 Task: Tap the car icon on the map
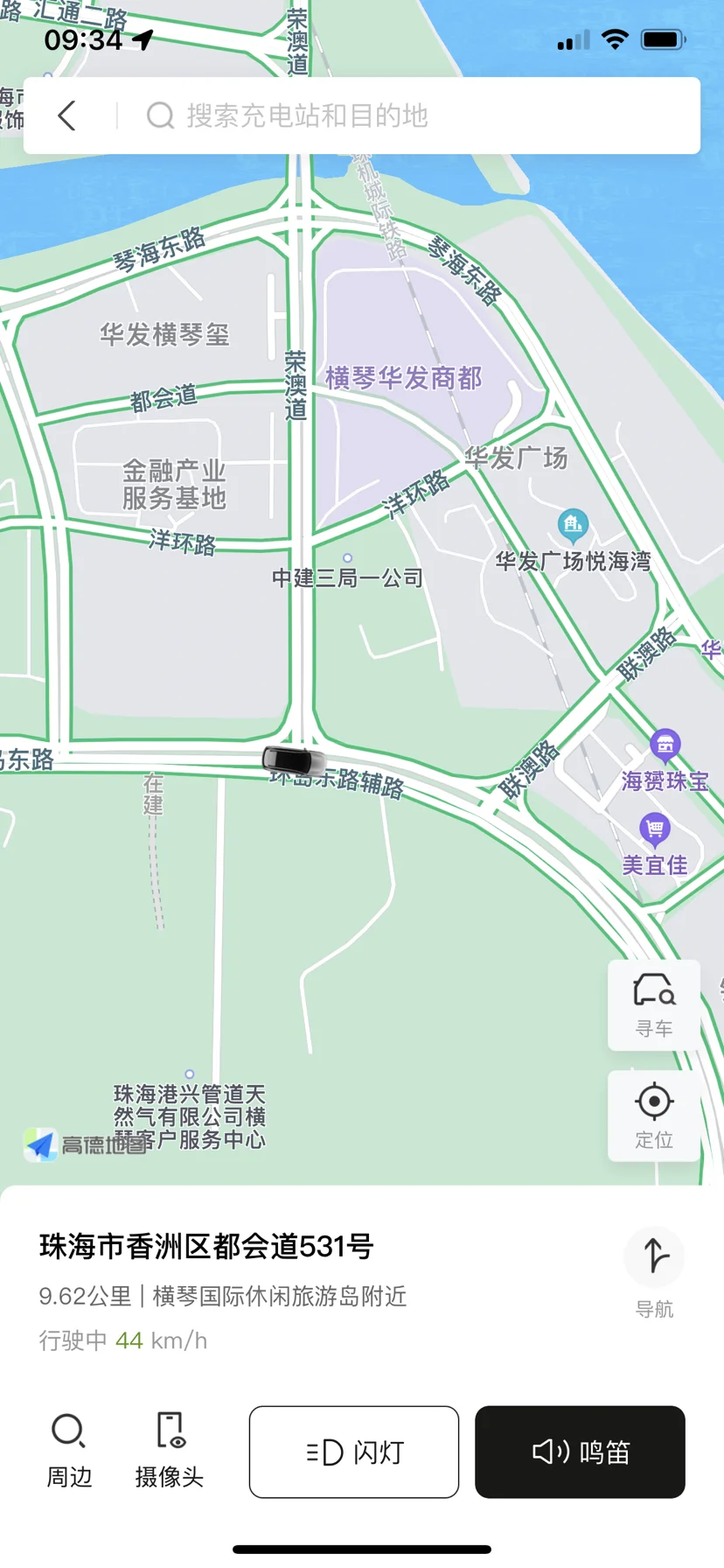(294, 760)
